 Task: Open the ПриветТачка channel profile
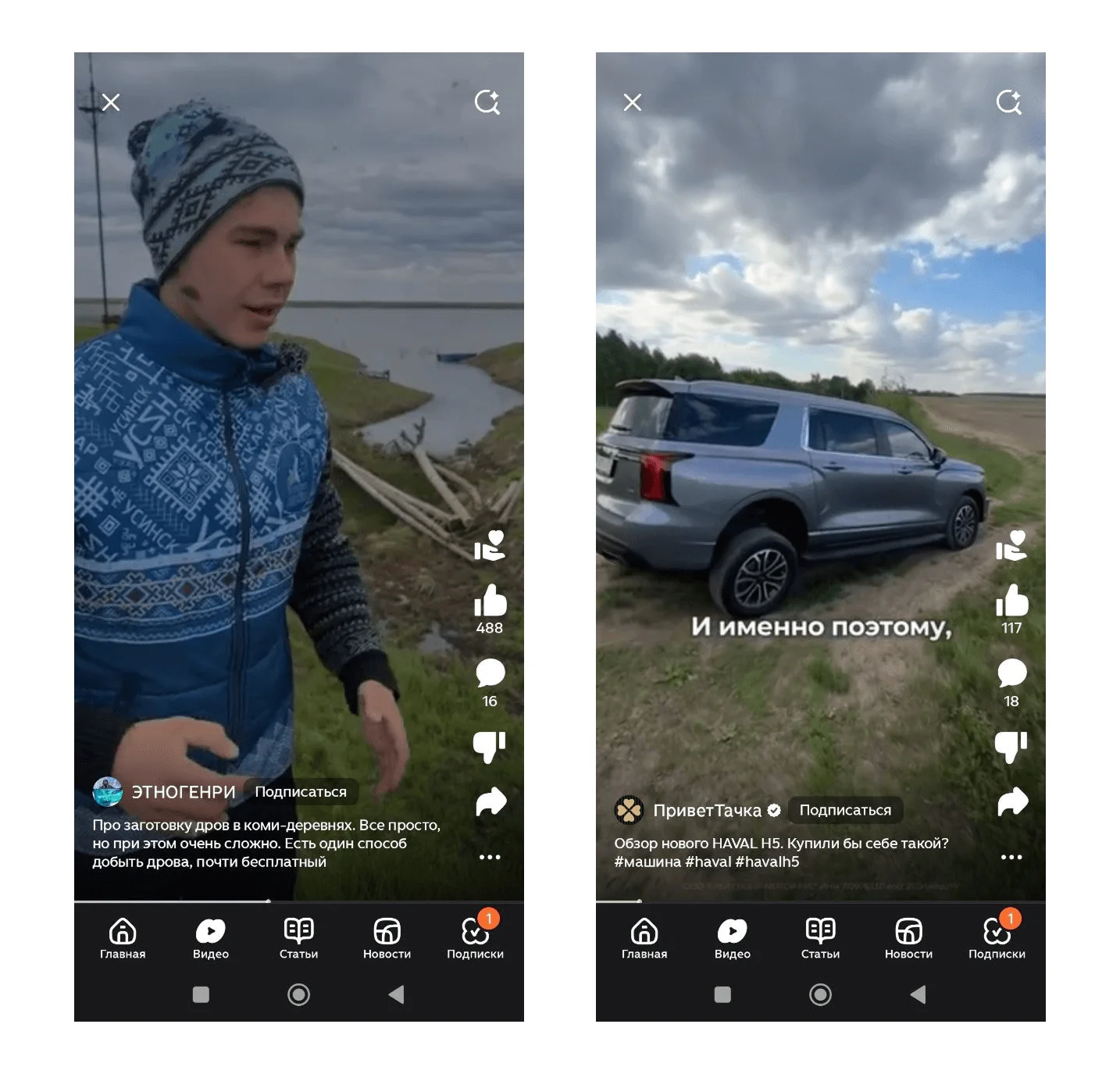[x=706, y=810]
